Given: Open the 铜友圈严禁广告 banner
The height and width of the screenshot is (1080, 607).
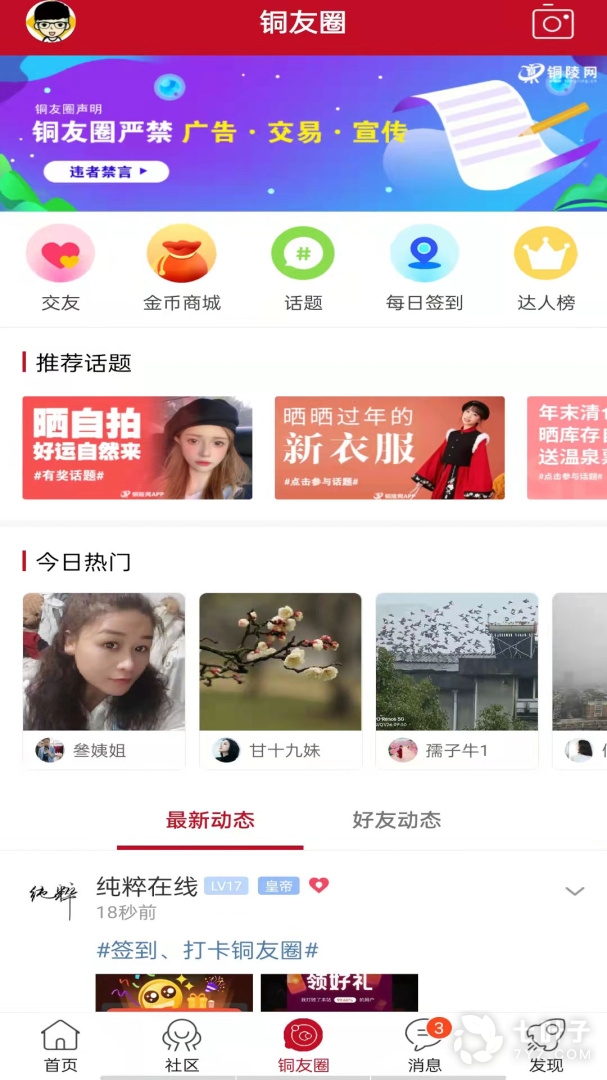Looking at the screenshot, I should [x=303, y=133].
